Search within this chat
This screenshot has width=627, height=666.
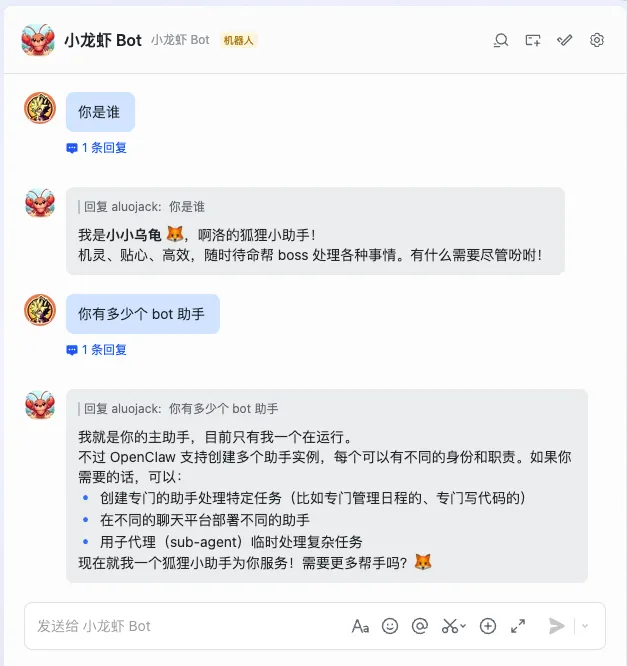coord(501,40)
